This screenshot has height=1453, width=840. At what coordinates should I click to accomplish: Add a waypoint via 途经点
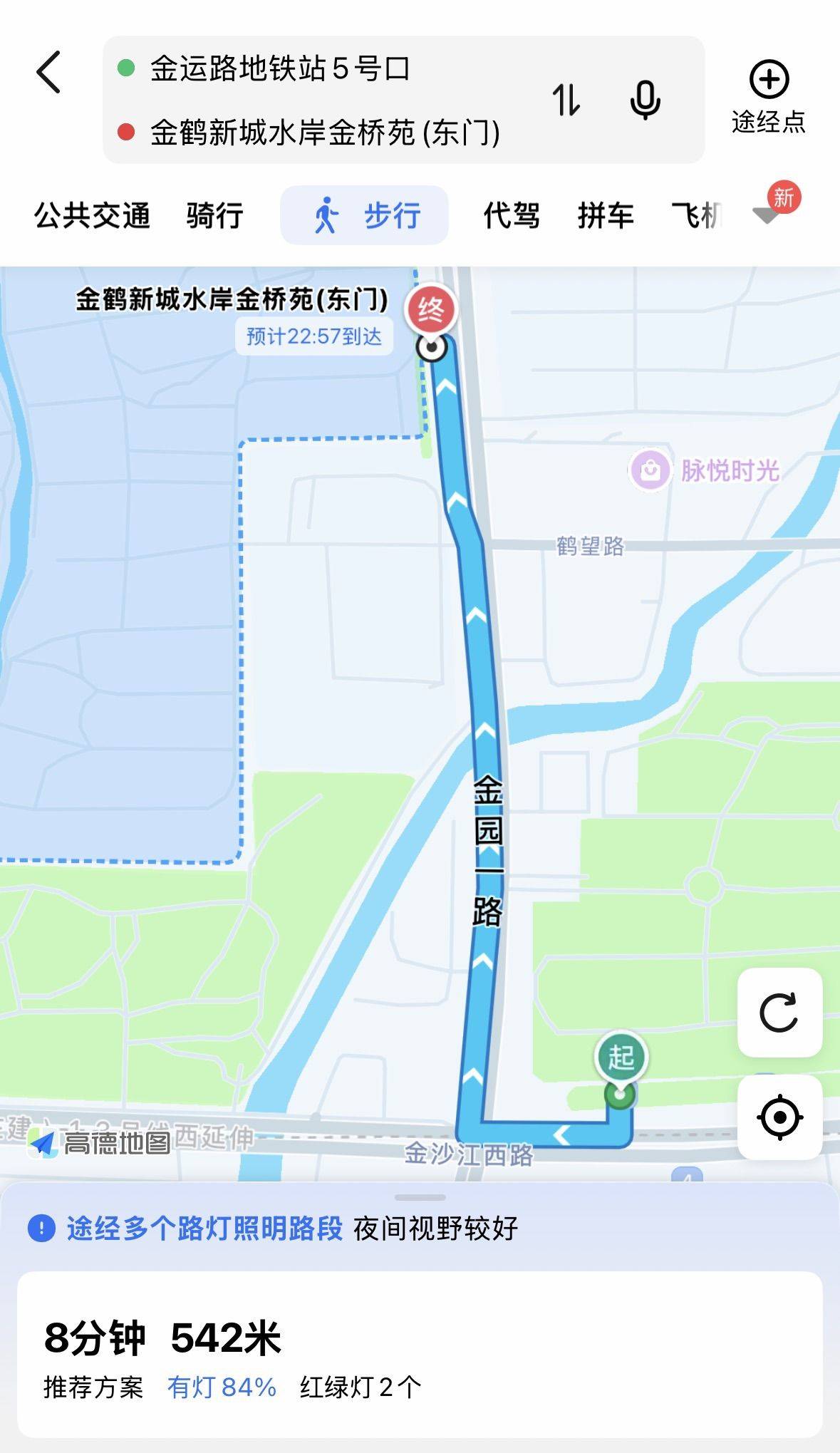tap(768, 98)
